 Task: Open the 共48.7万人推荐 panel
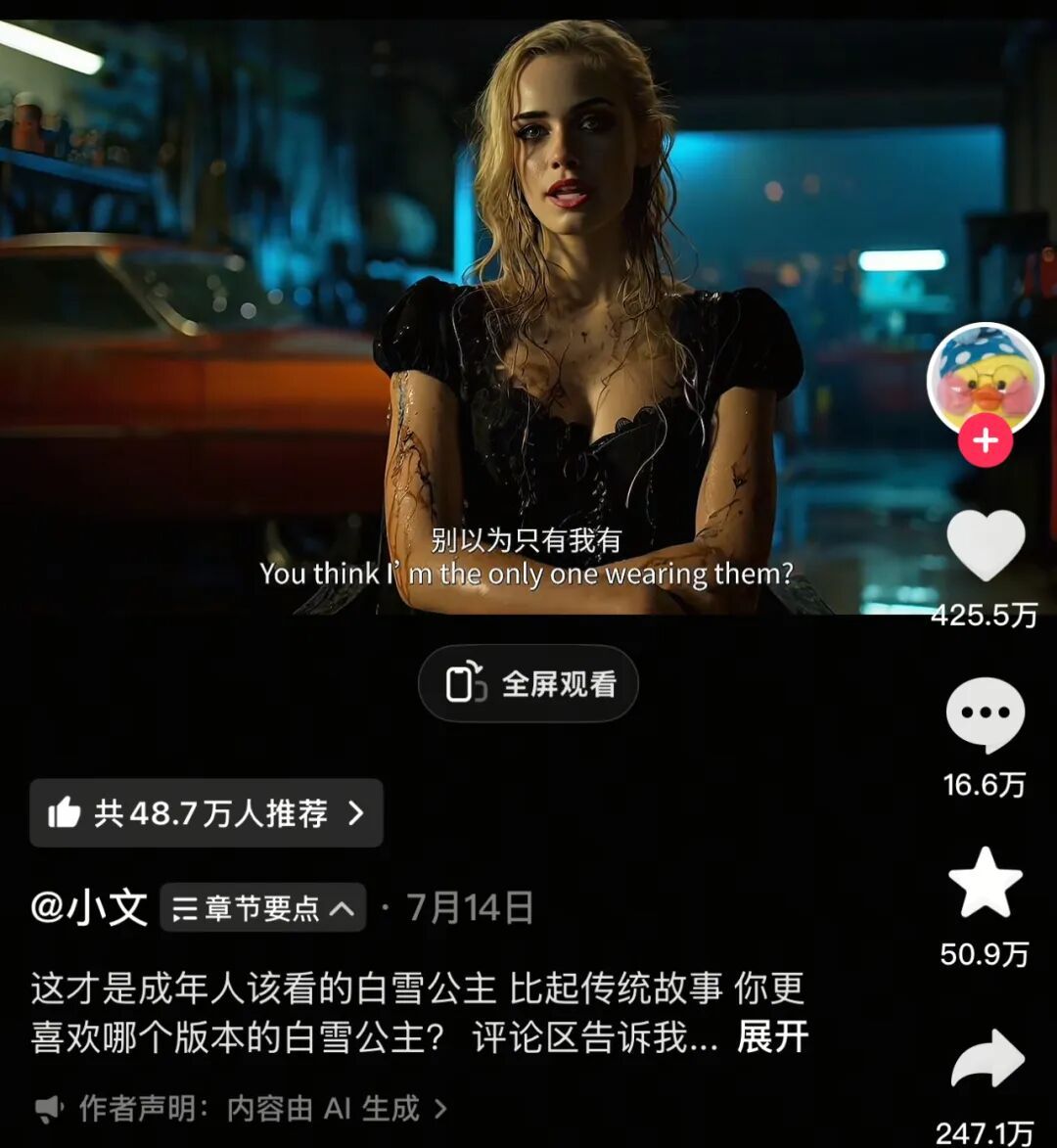pyautogui.click(x=206, y=813)
